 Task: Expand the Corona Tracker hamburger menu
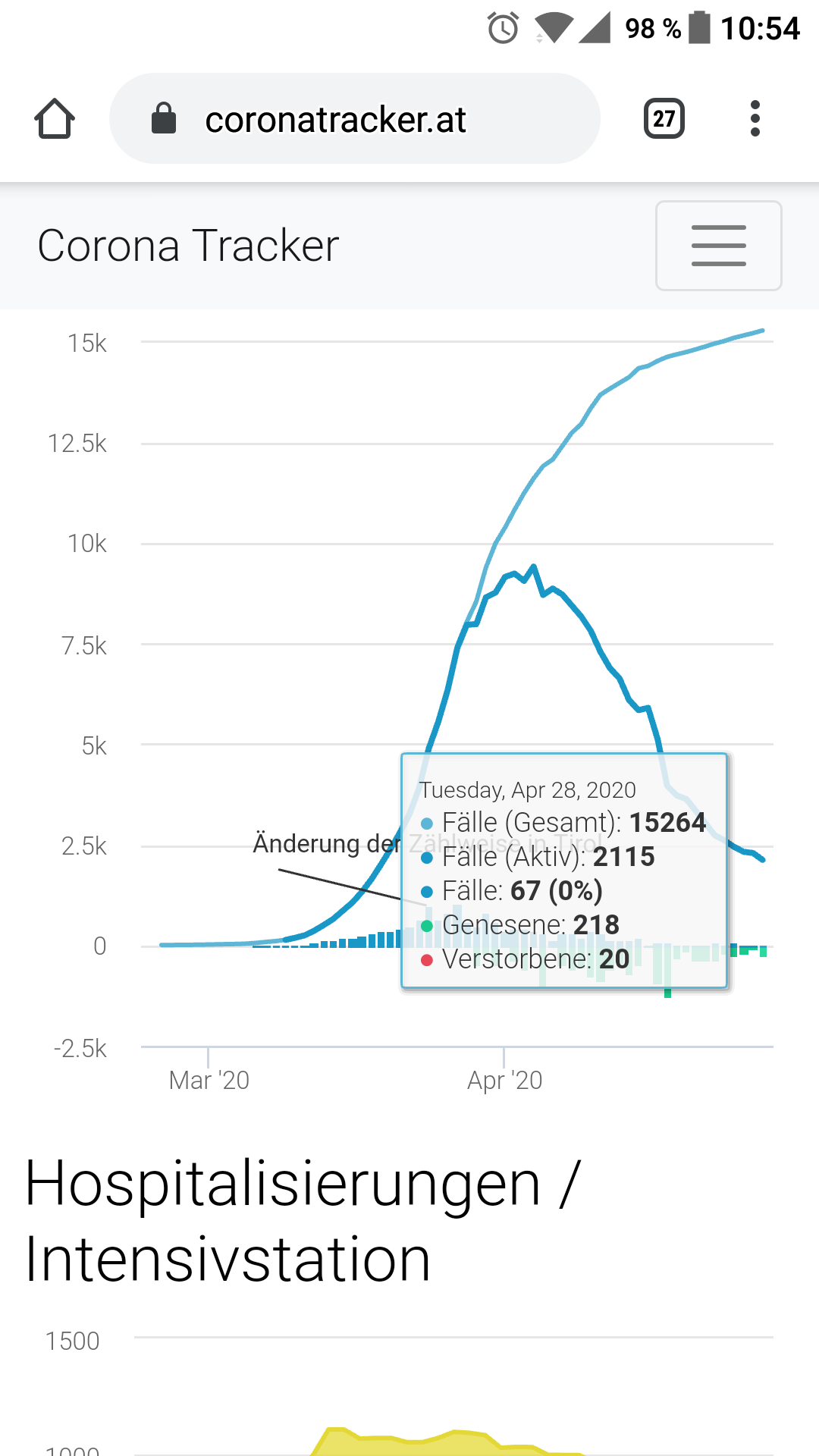pos(719,246)
